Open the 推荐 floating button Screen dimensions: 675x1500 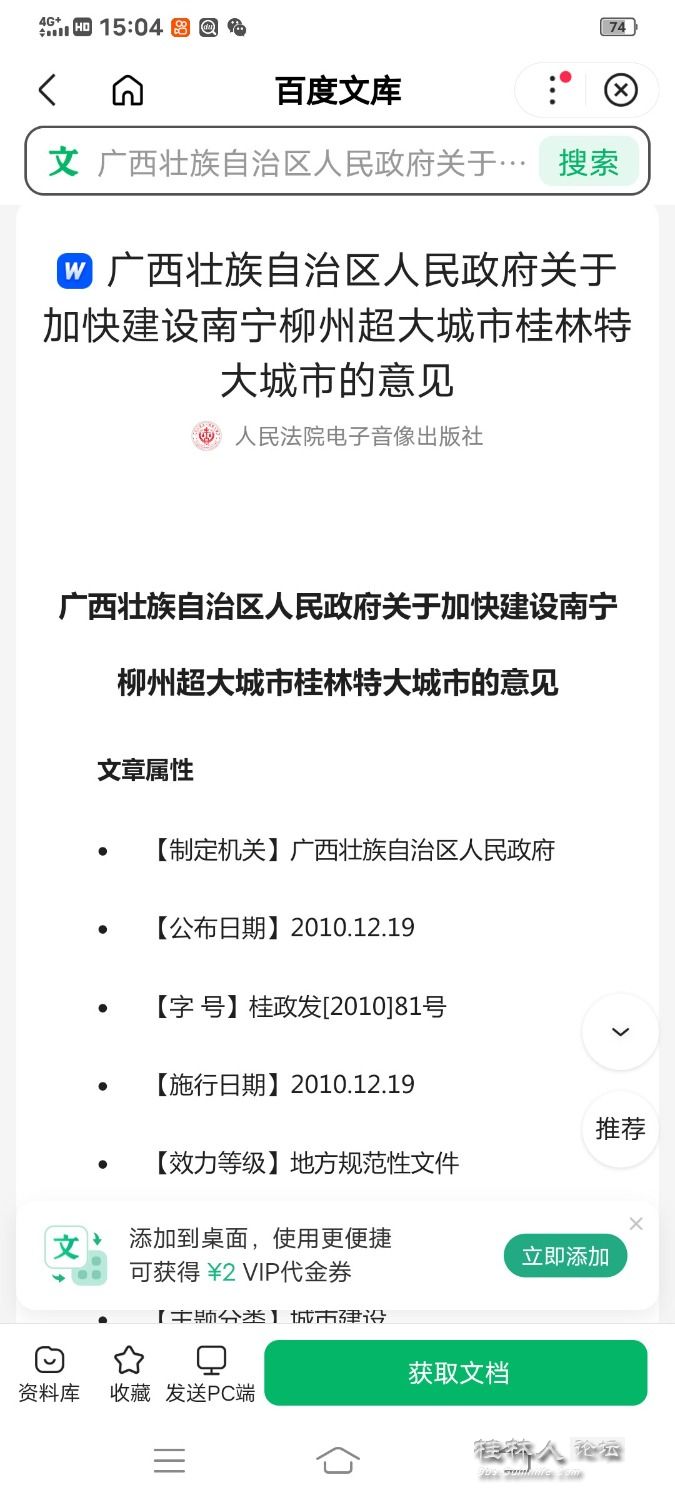pos(620,1129)
